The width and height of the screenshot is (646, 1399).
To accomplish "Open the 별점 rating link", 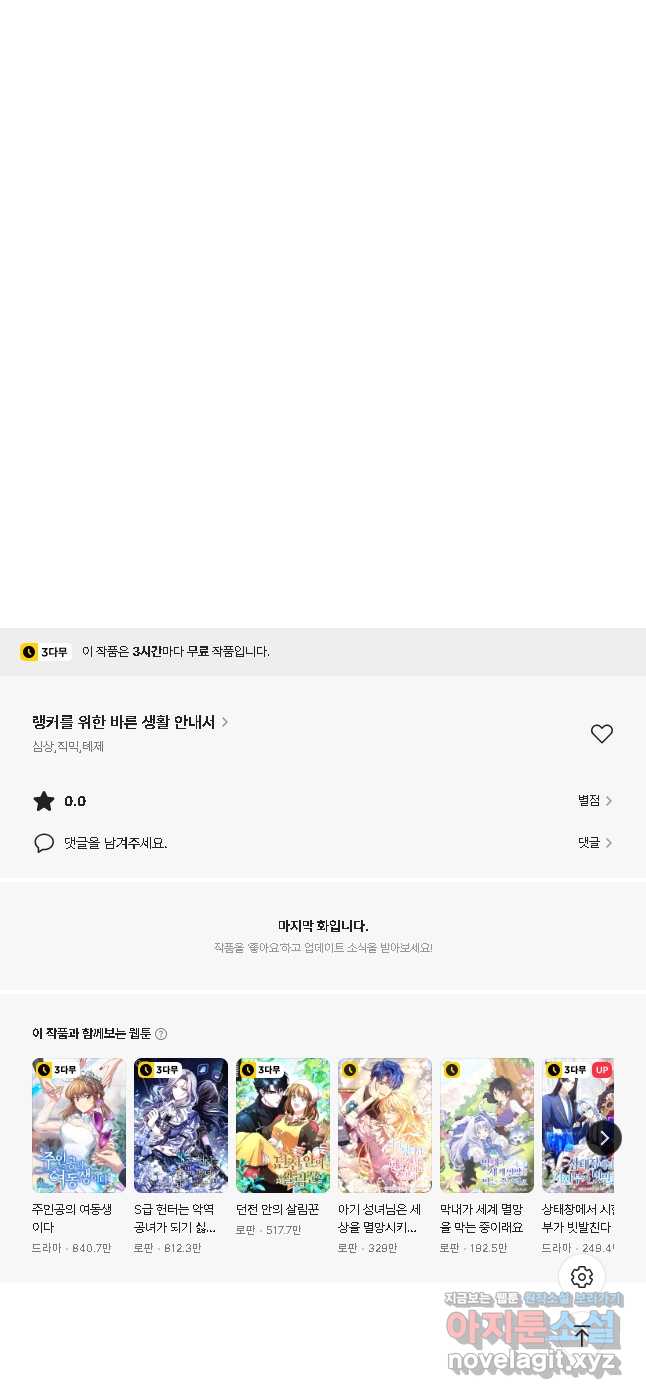I will (595, 801).
